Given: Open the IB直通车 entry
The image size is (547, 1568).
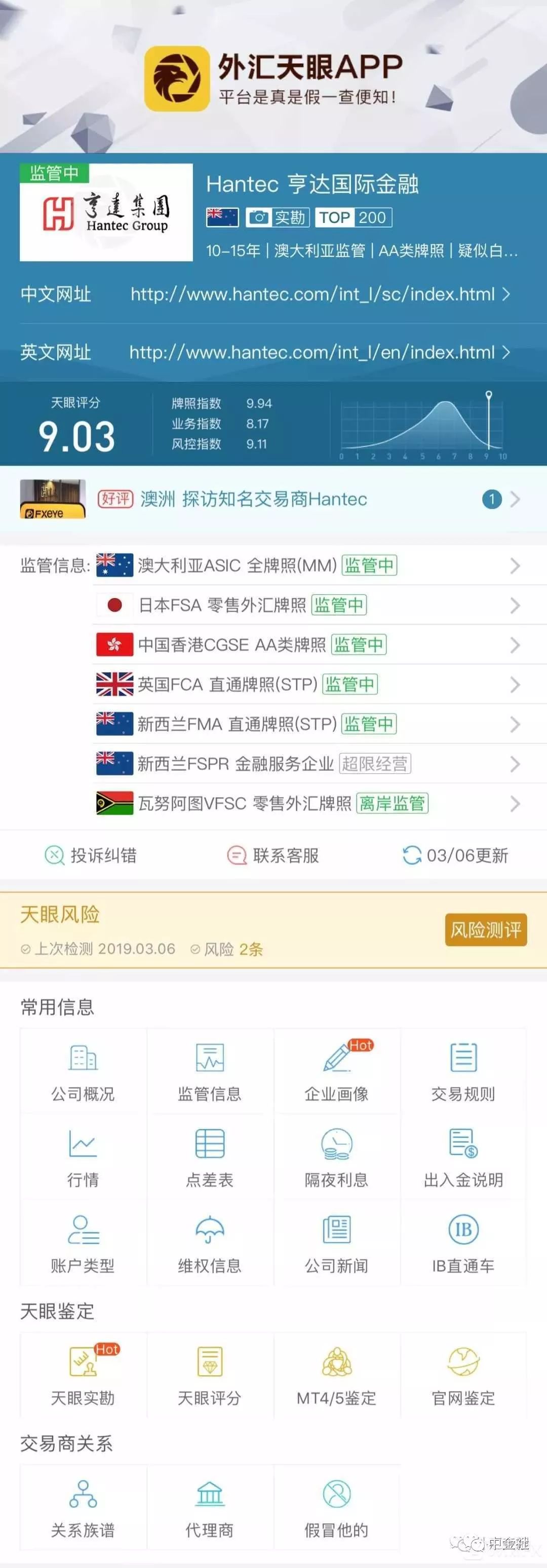Looking at the screenshot, I should click(463, 1244).
